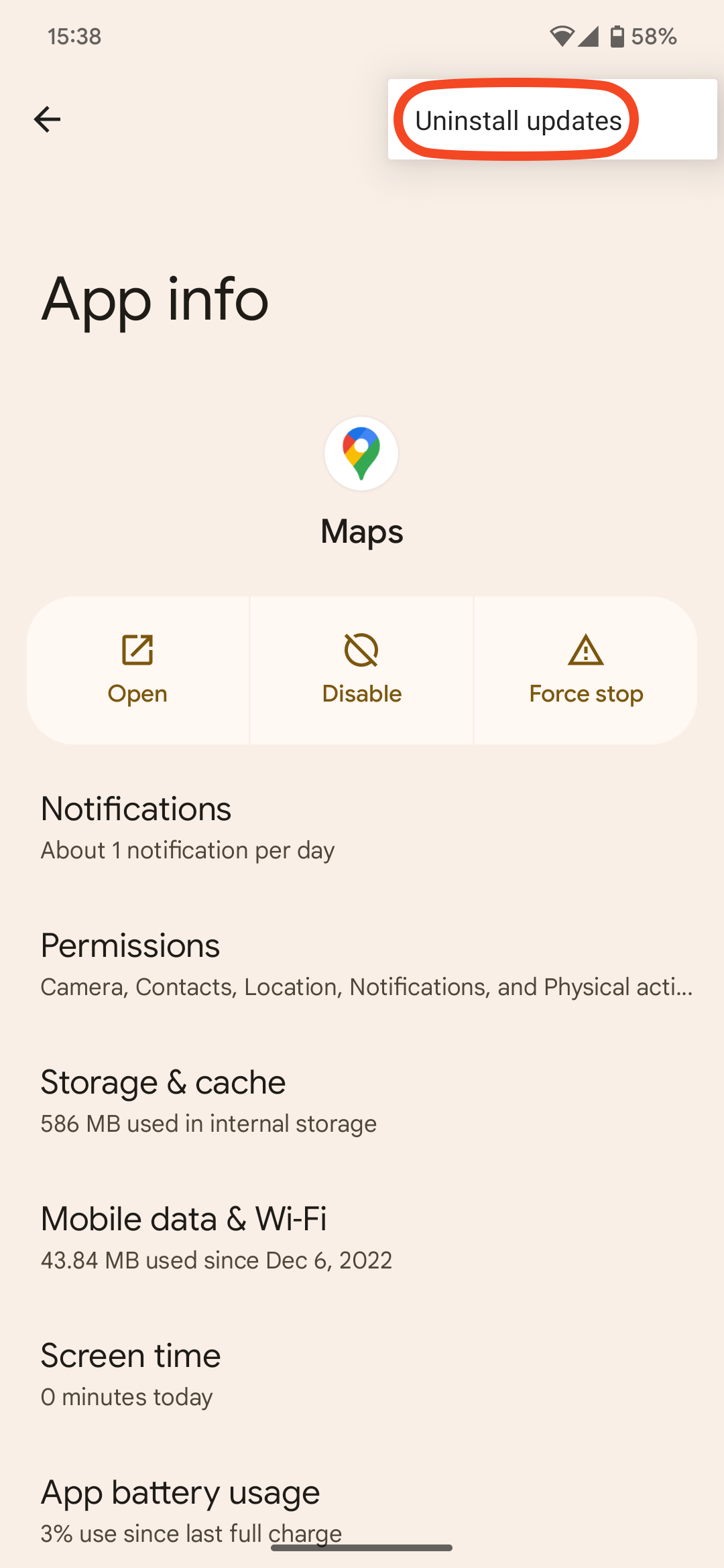
Task: Go back using the arrow icon
Action: [x=47, y=119]
